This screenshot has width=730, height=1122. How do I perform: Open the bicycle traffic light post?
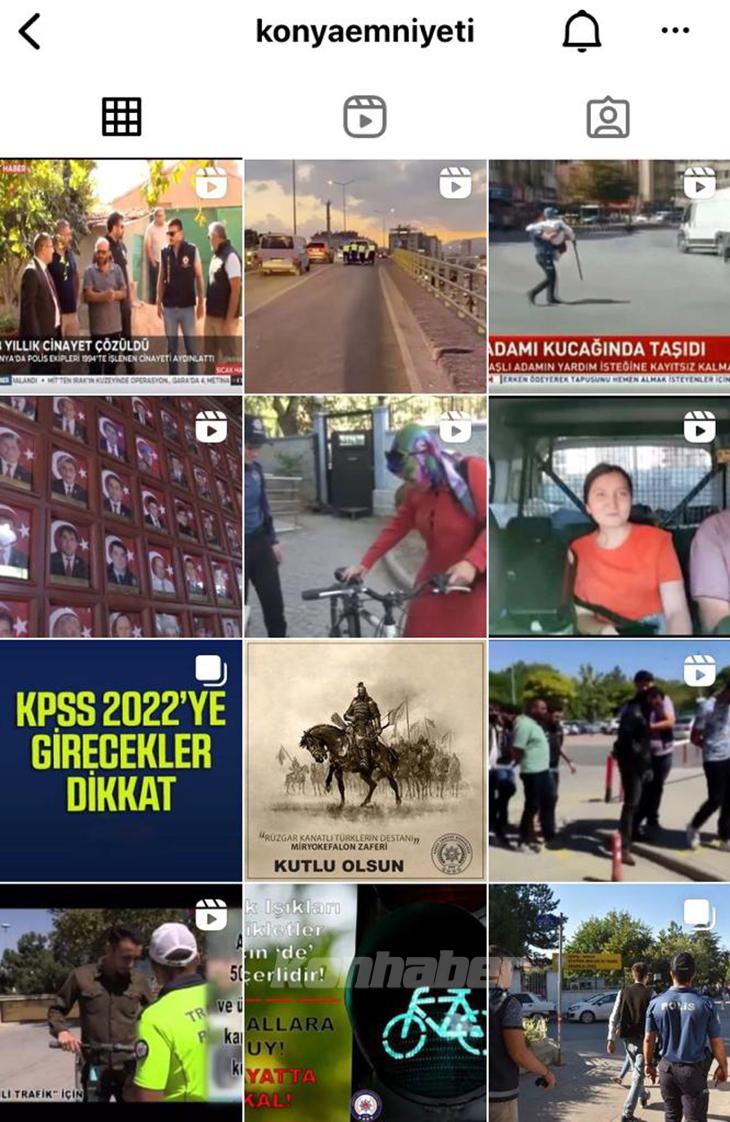click(x=365, y=1002)
